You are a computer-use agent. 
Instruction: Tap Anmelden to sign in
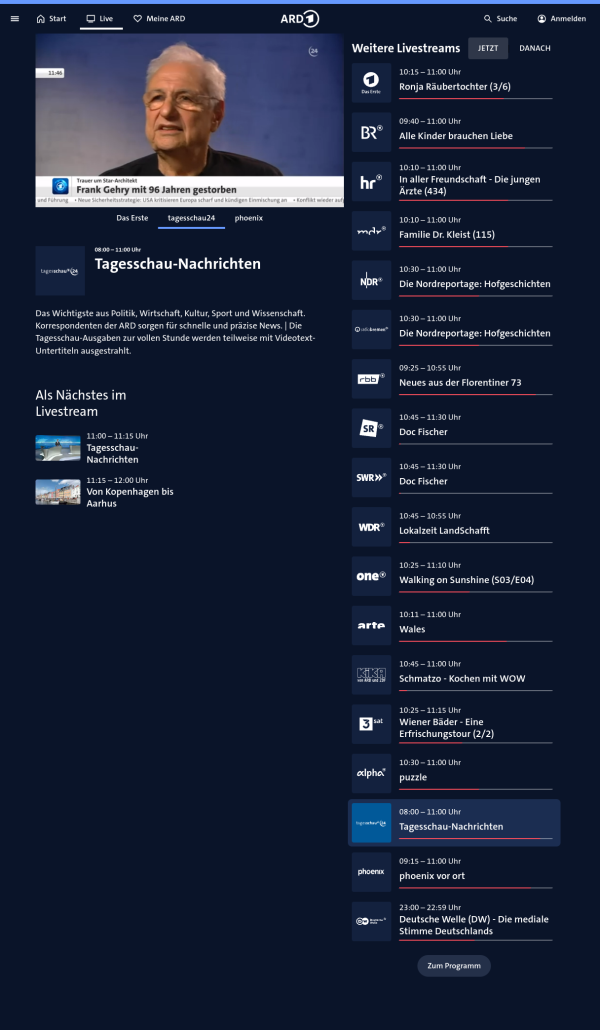pos(561,18)
